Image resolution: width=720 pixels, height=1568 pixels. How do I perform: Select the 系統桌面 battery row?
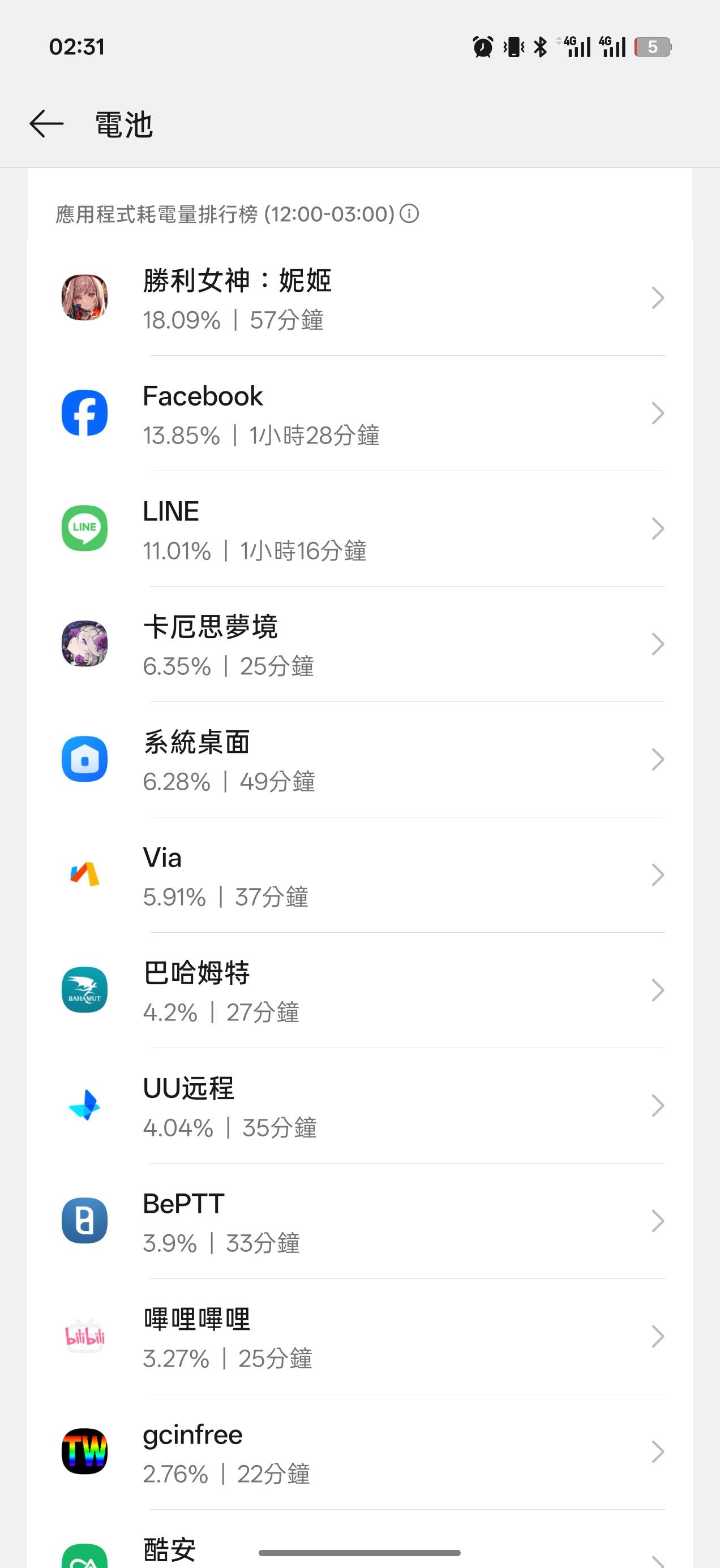pyautogui.click(x=359, y=760)
